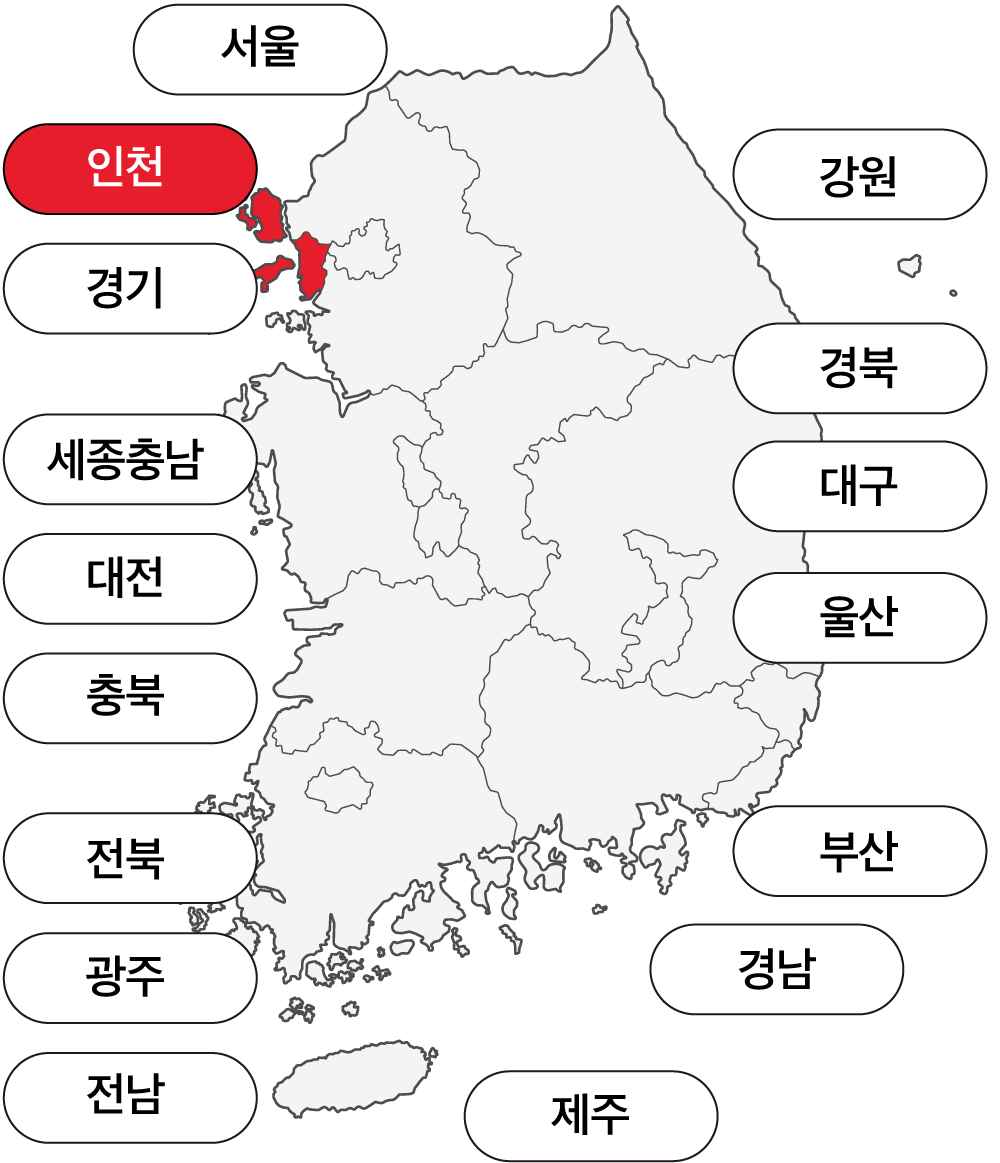Tap the 전남 region button
The width and height of the screenshot is (1000, 1163).
pyautogui.click(x=130, y=1097)
